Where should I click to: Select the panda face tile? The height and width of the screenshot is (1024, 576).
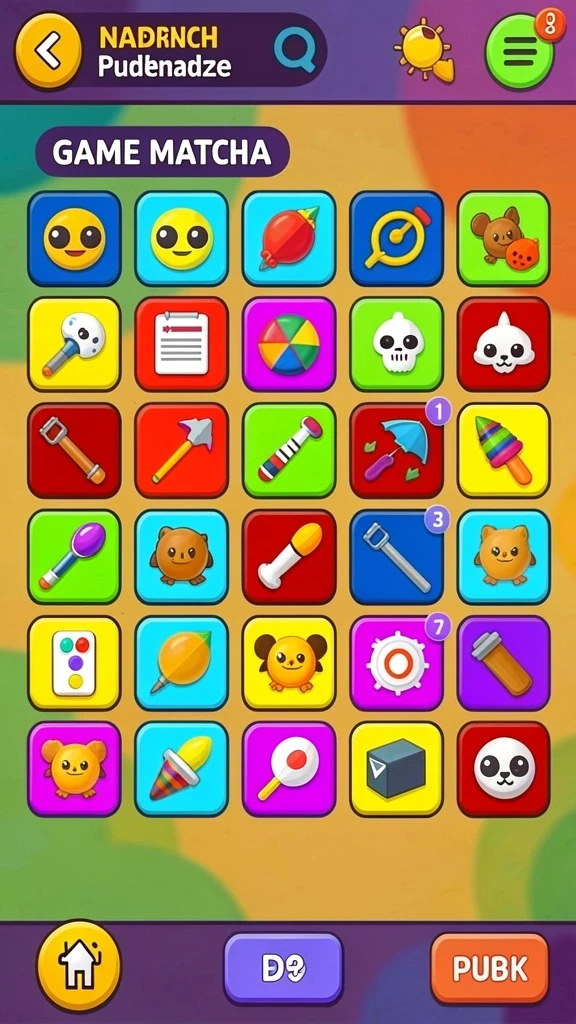point(504,769)
